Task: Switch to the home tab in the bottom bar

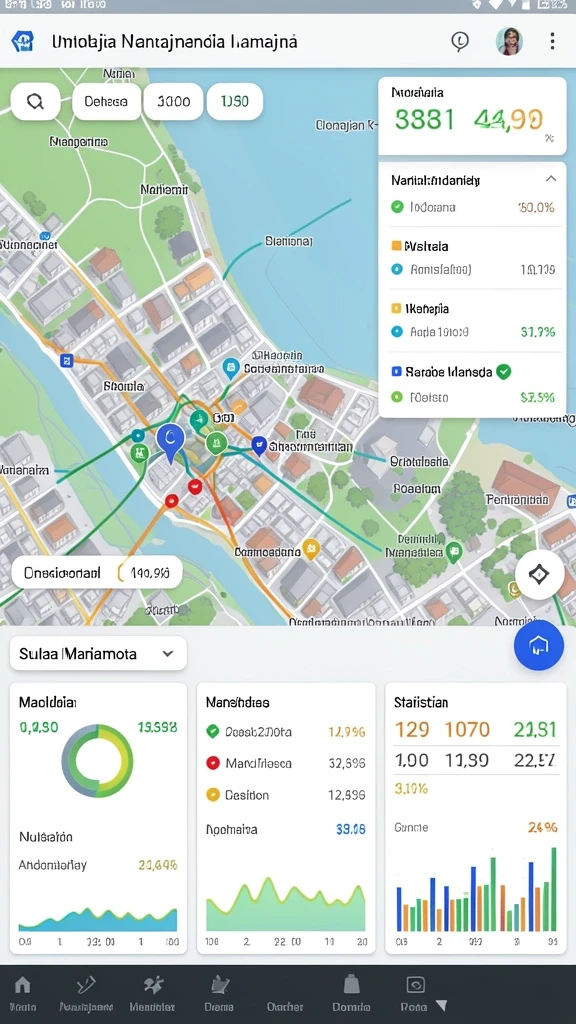Action: (23, 993)
